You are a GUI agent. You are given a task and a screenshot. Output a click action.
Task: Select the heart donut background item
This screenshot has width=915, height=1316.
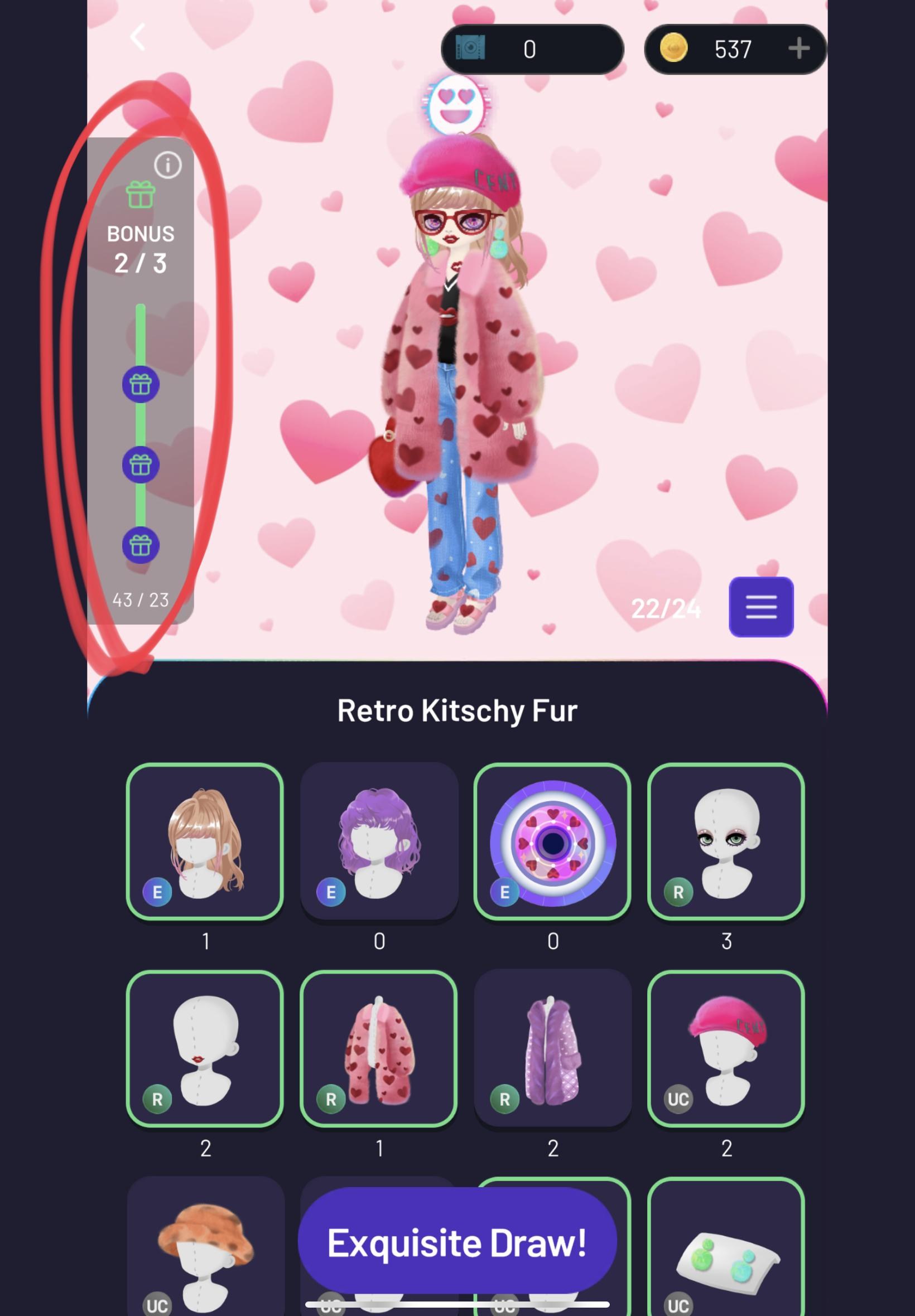552,841
